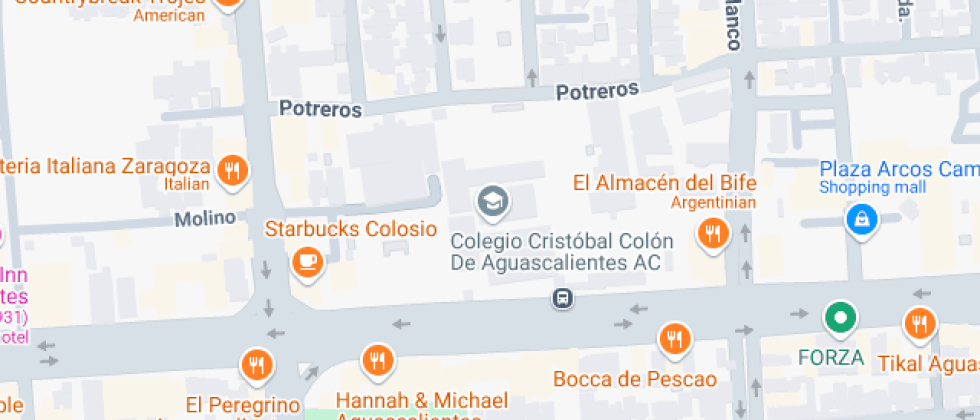Select the FORZA green location pin
The image size is (980, 420).
(x=840, y=320)
